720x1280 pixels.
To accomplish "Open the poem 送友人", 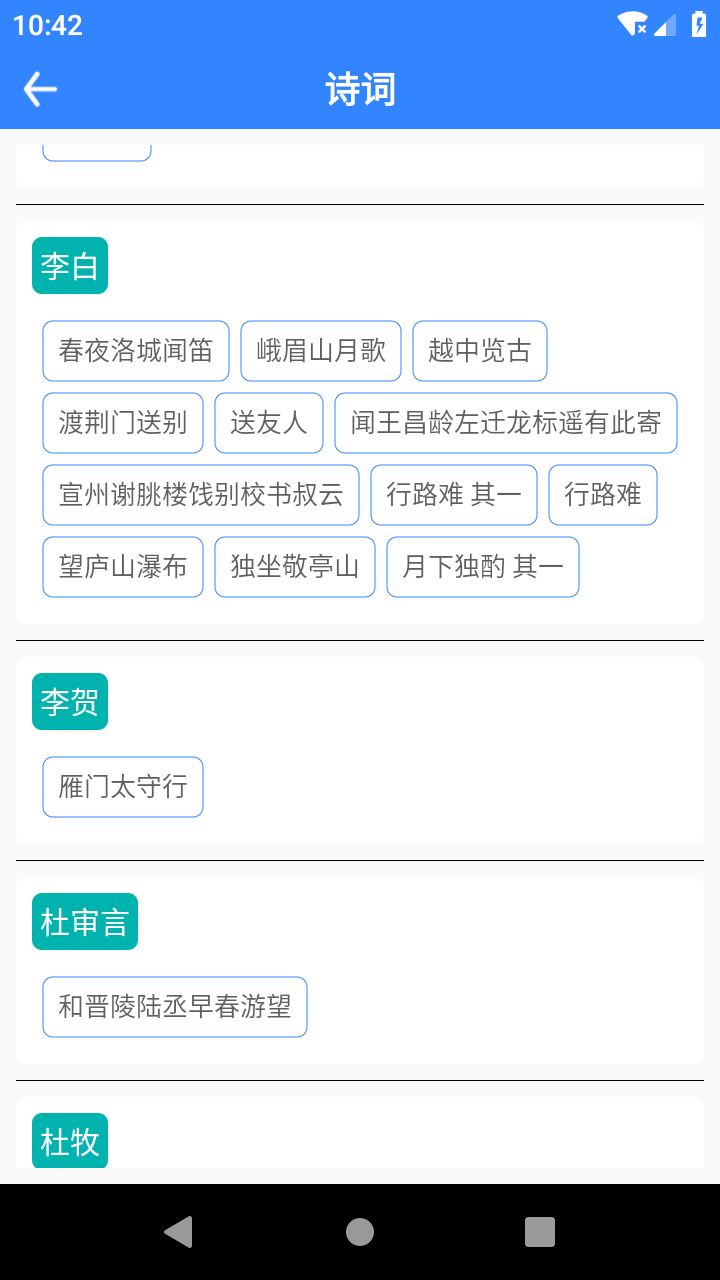I will [x=268, y=423].
